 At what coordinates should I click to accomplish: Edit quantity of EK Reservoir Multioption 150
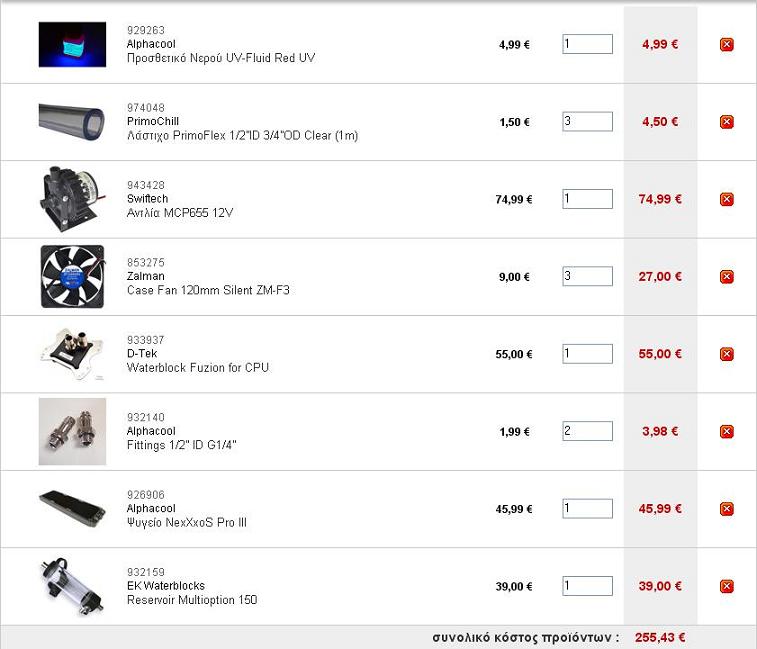click(587, 586)
